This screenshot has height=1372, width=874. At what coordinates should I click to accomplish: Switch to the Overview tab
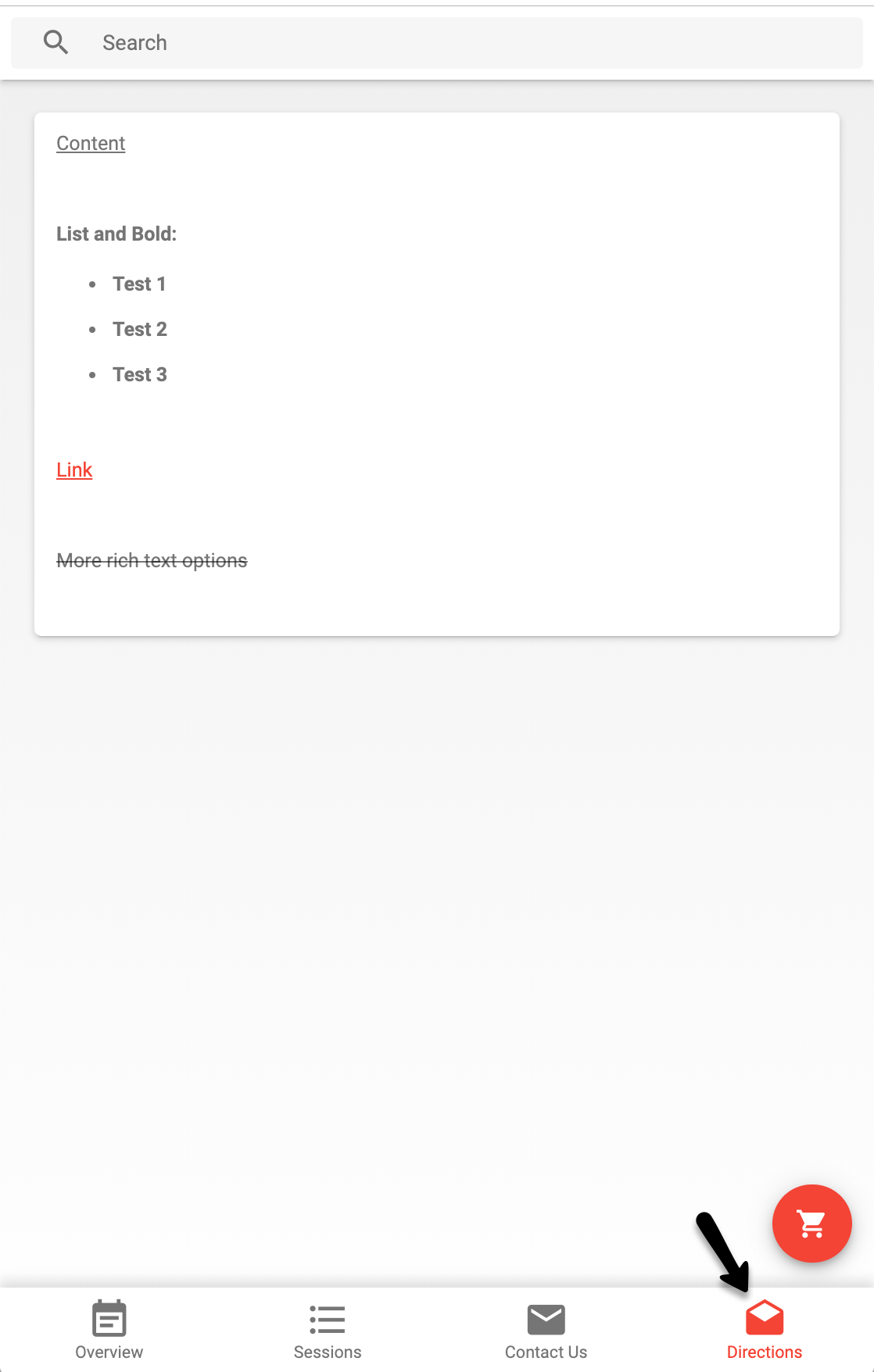click(x=109, y=1330)
